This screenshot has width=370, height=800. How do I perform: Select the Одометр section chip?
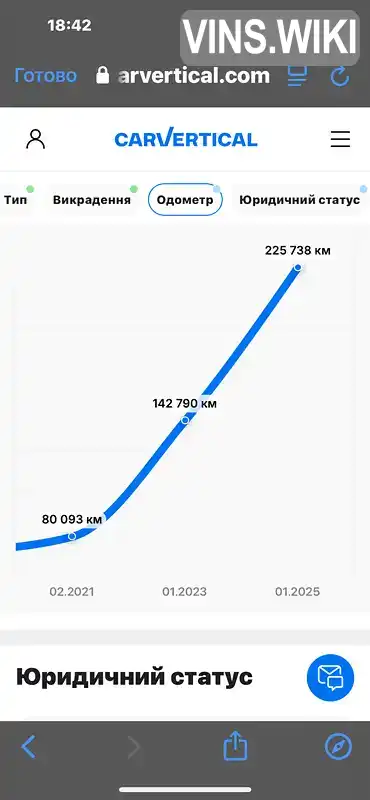185,199
